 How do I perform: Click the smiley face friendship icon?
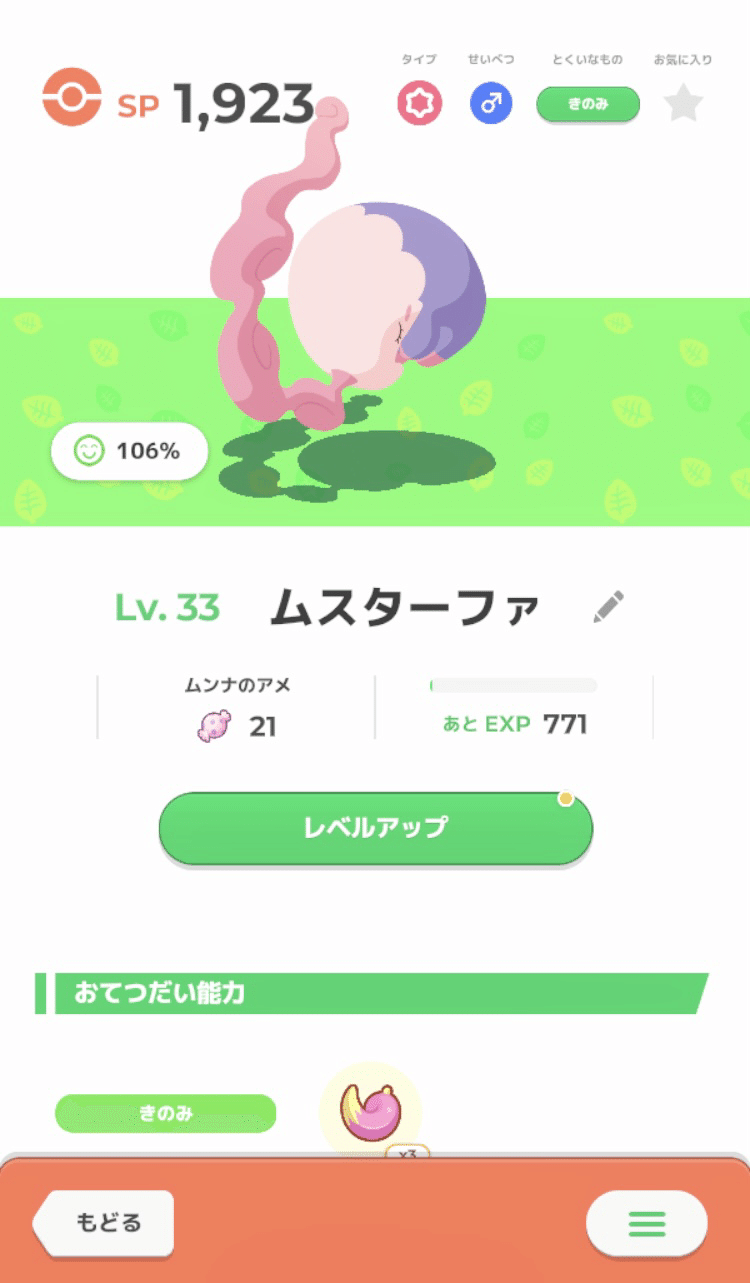coord(88,451)
